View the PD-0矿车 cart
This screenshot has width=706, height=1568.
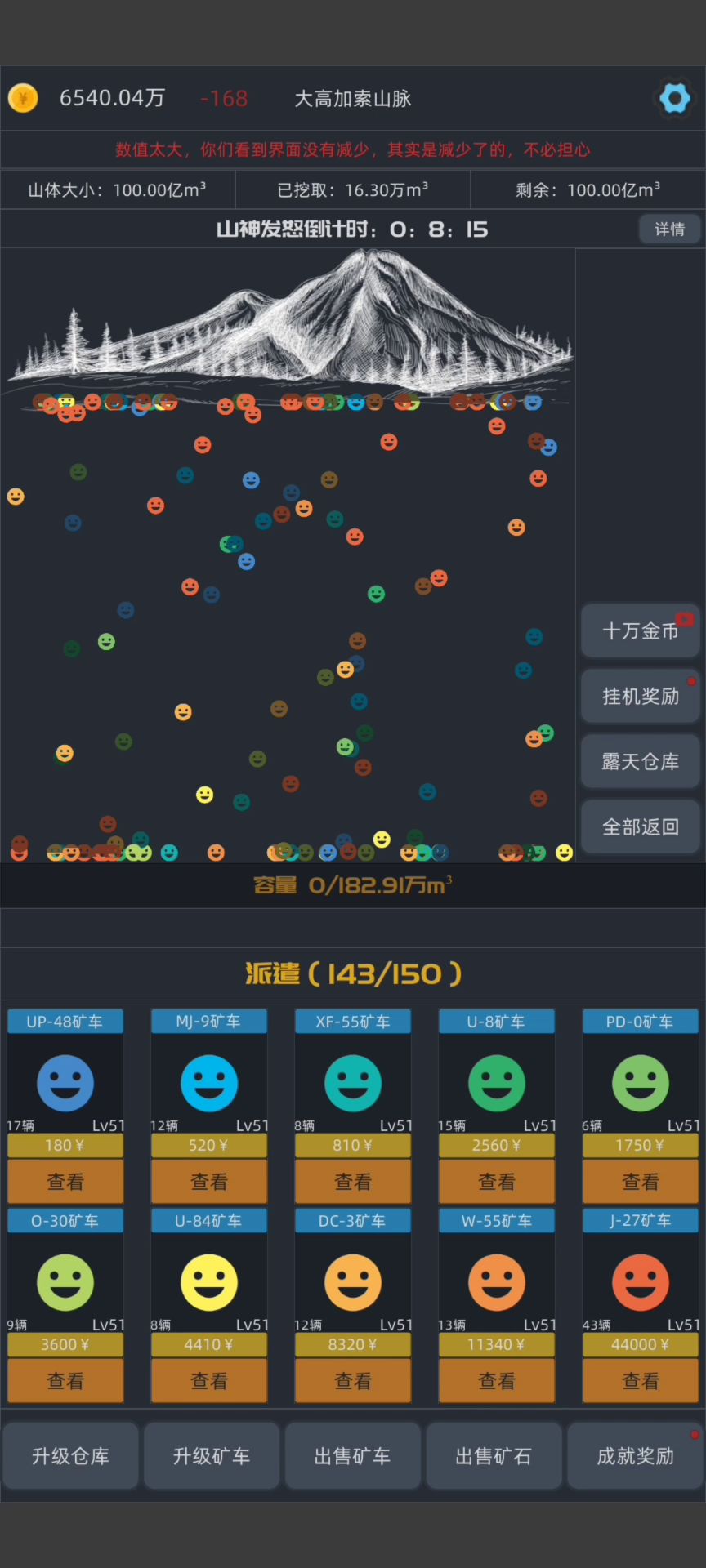(640, 1182)
